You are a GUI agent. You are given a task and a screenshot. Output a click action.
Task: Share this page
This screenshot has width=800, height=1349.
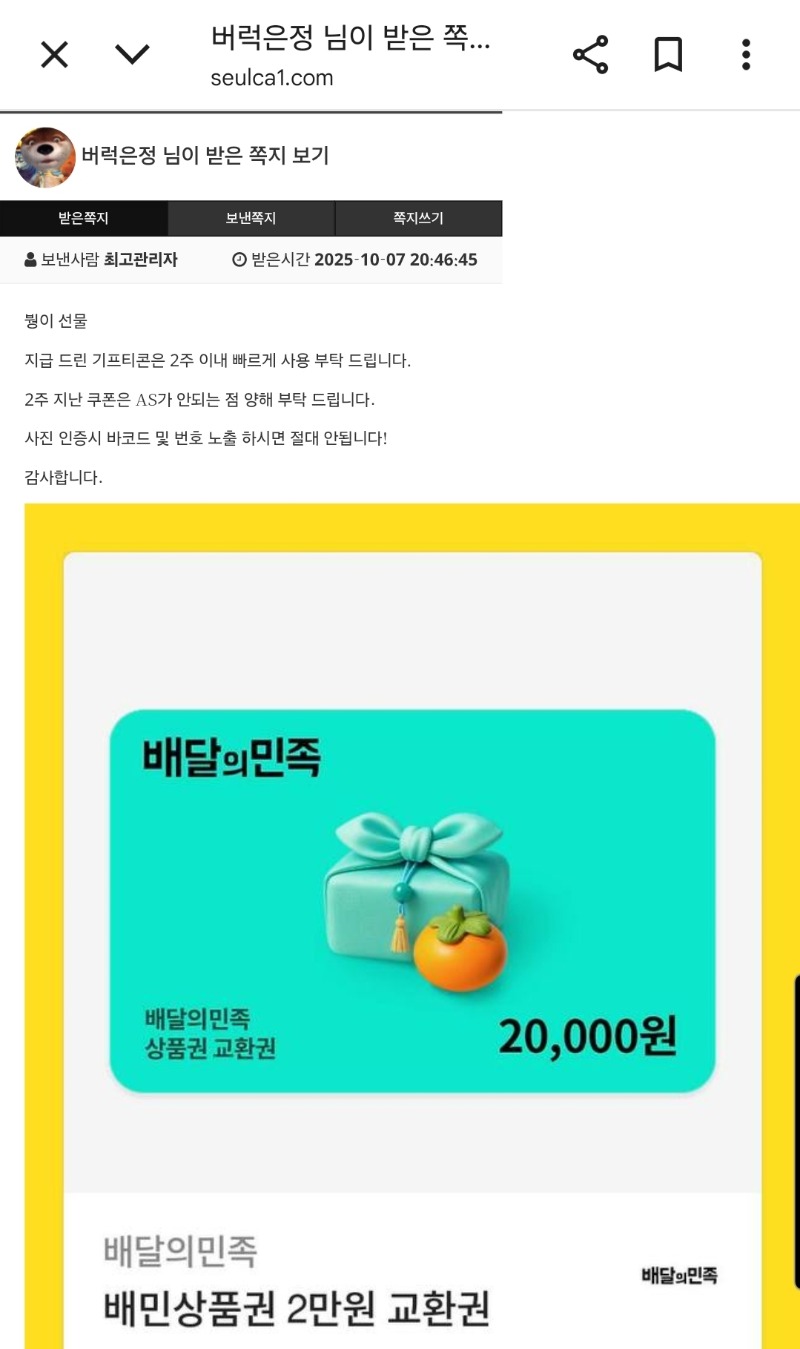590,55
